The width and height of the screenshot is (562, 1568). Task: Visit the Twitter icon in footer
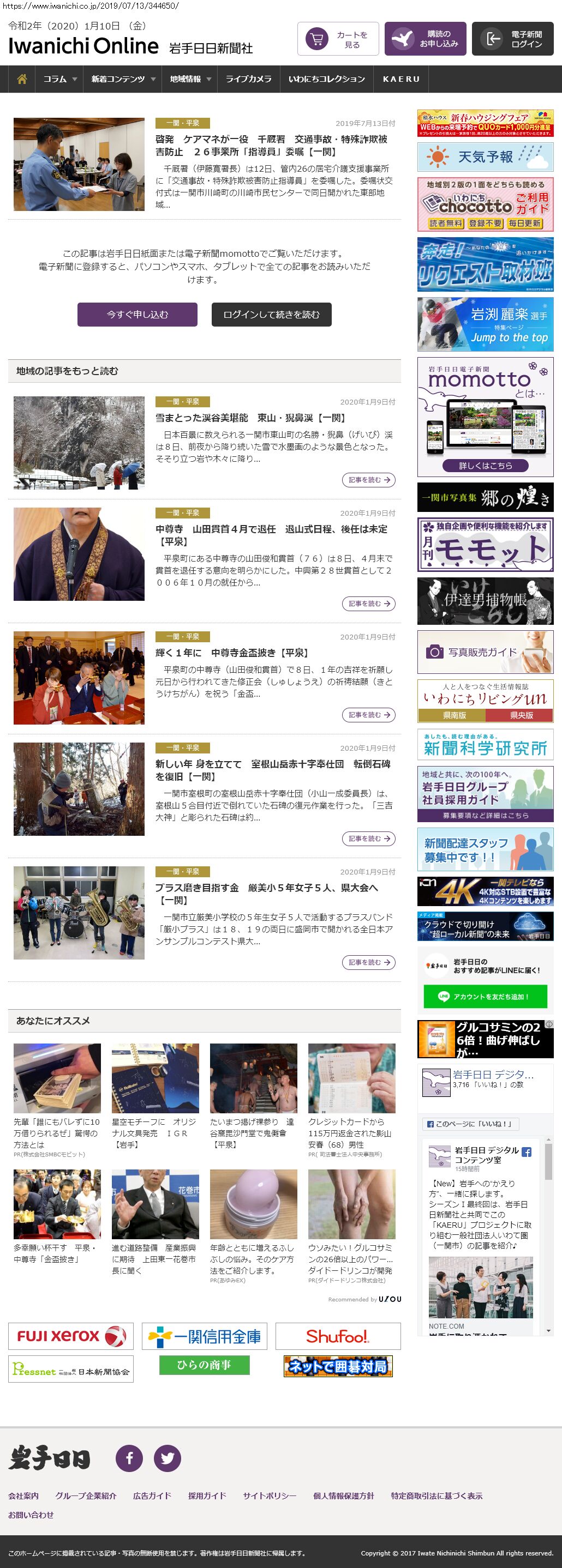(x=168, y=1458)
